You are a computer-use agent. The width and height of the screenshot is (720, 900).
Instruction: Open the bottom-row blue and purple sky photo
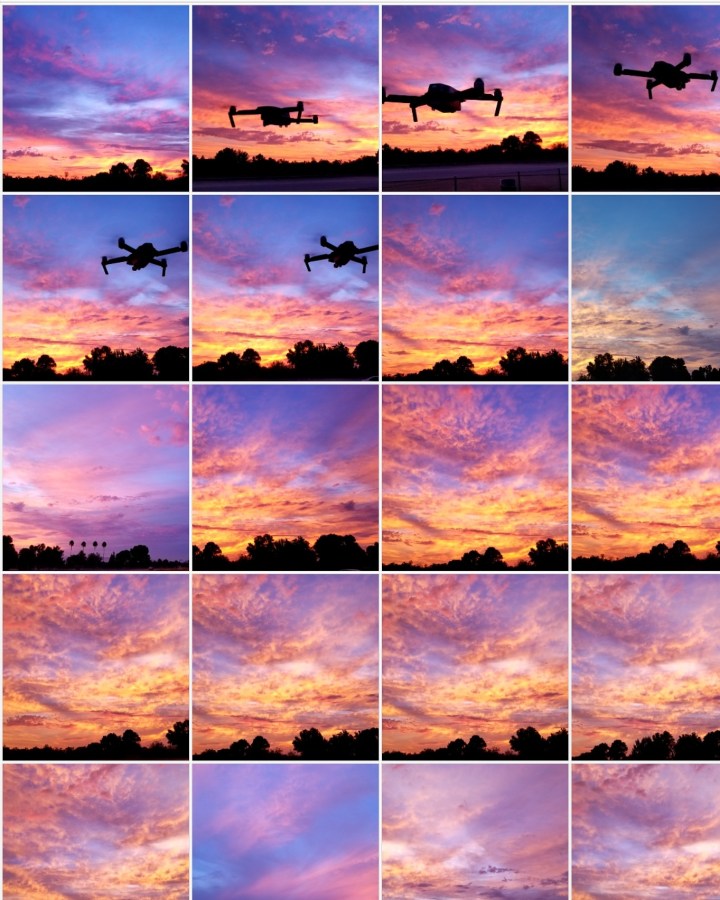[x=285, y=832]
